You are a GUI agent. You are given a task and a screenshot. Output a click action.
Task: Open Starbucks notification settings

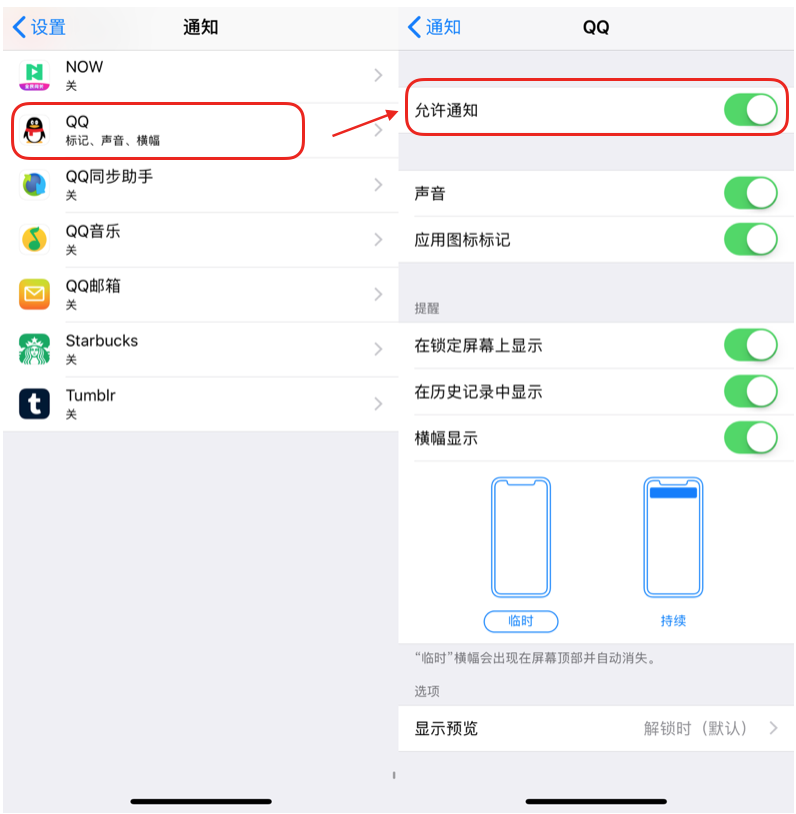pyautogui.click(x=200, y=349)
